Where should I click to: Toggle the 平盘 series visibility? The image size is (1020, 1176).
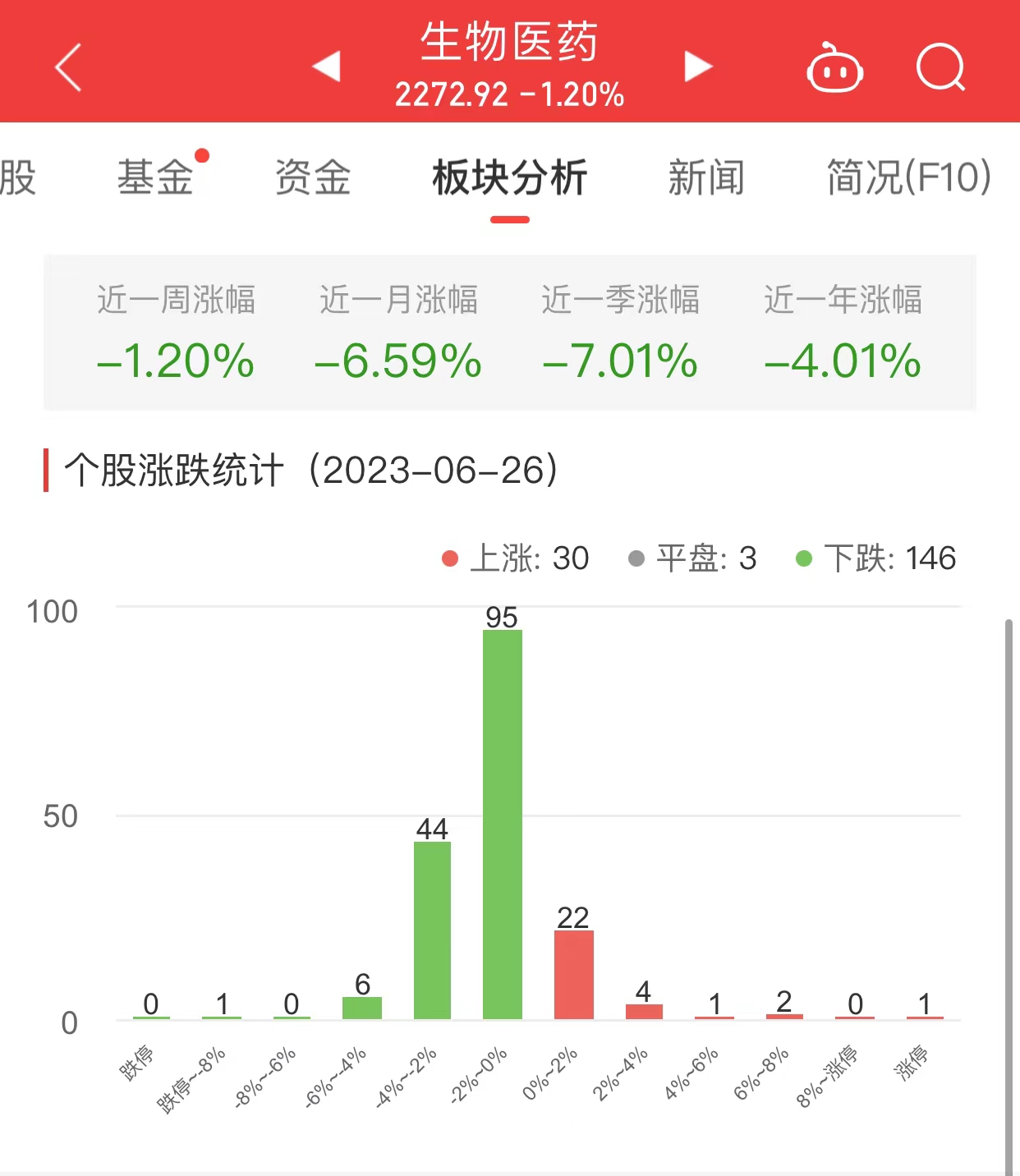click(x=694, y=558)
